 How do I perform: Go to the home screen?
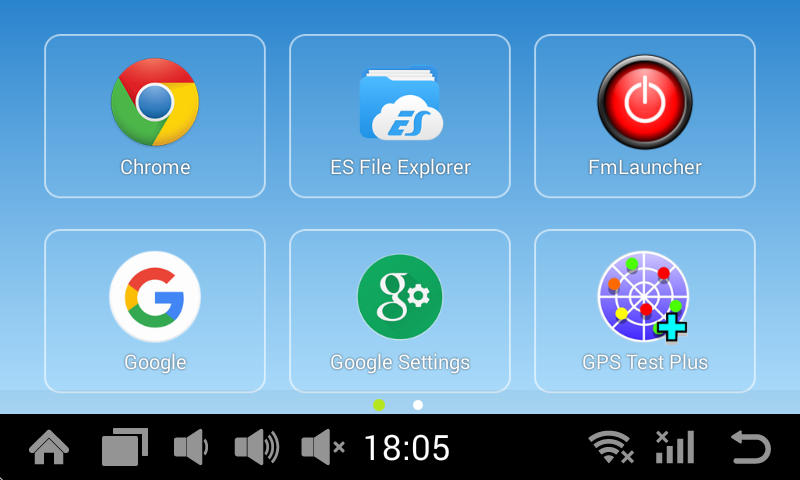49,447
